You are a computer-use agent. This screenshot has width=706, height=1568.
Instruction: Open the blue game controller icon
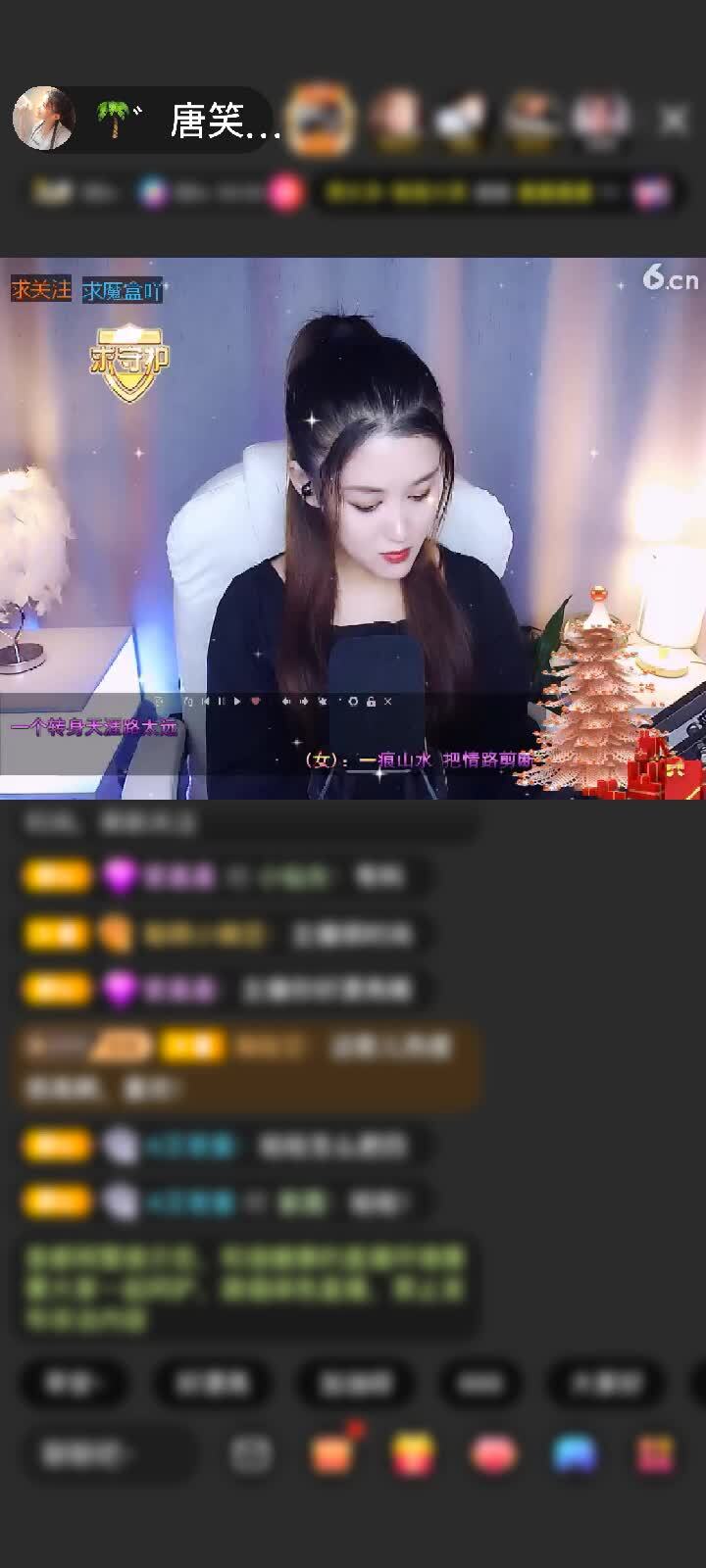[x=575, y=1453]
